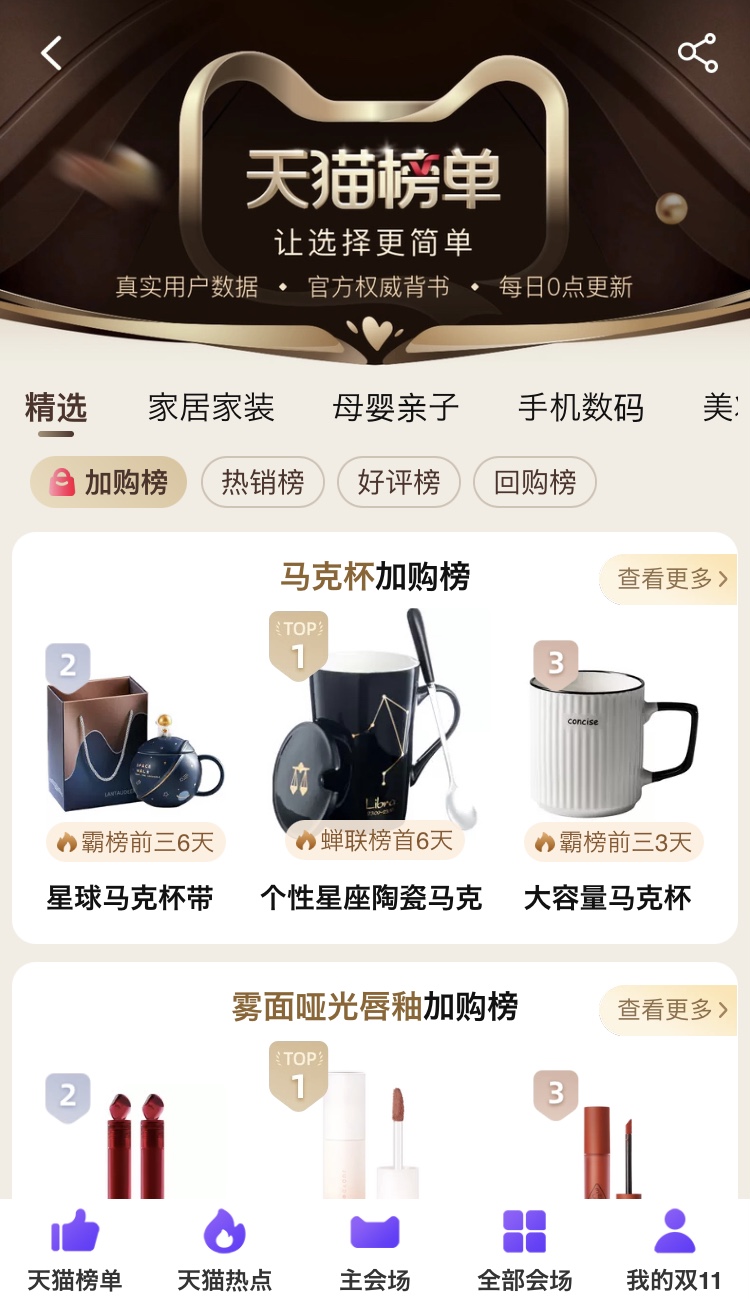Switch to the 母婴亲子 category tab

[x=396, y=408]
